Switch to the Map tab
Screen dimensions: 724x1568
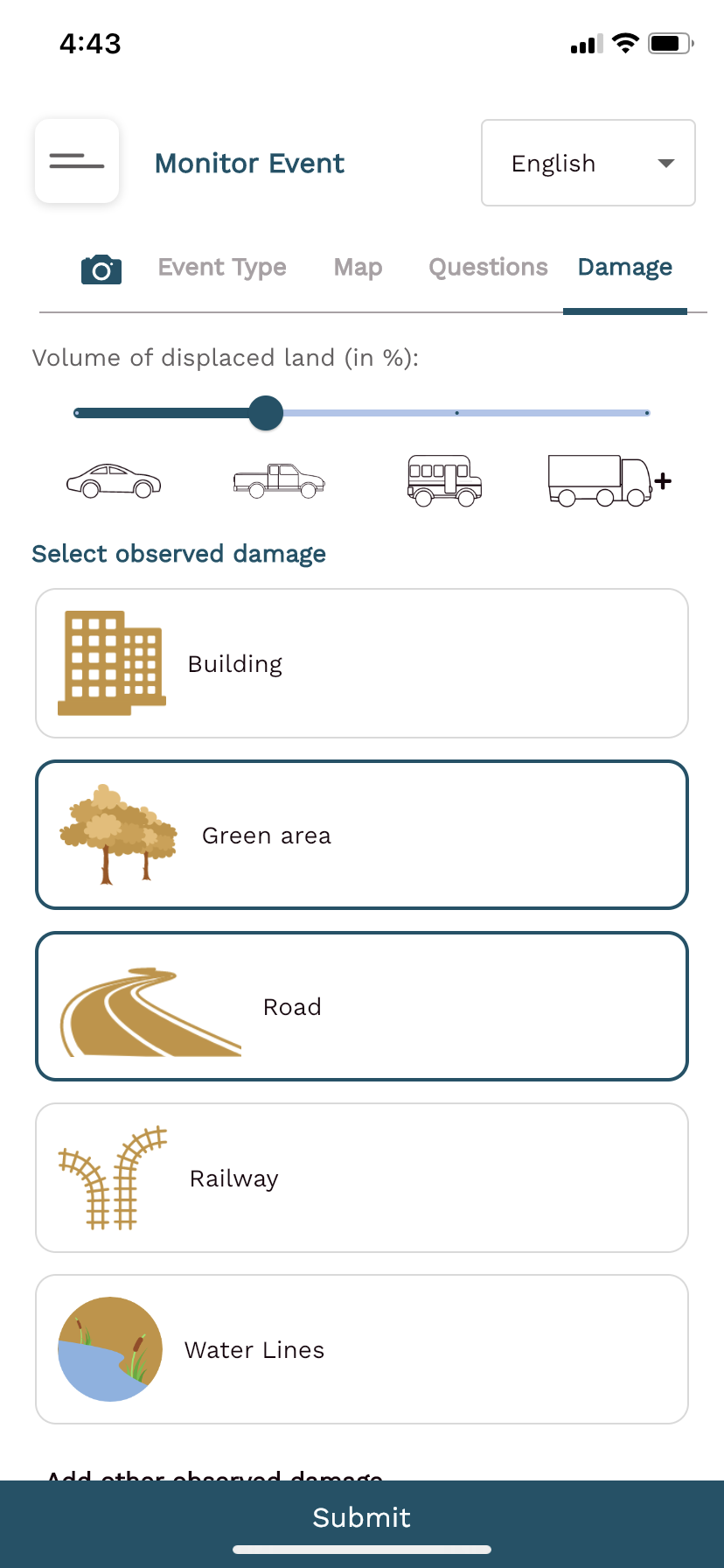(359, 268)
